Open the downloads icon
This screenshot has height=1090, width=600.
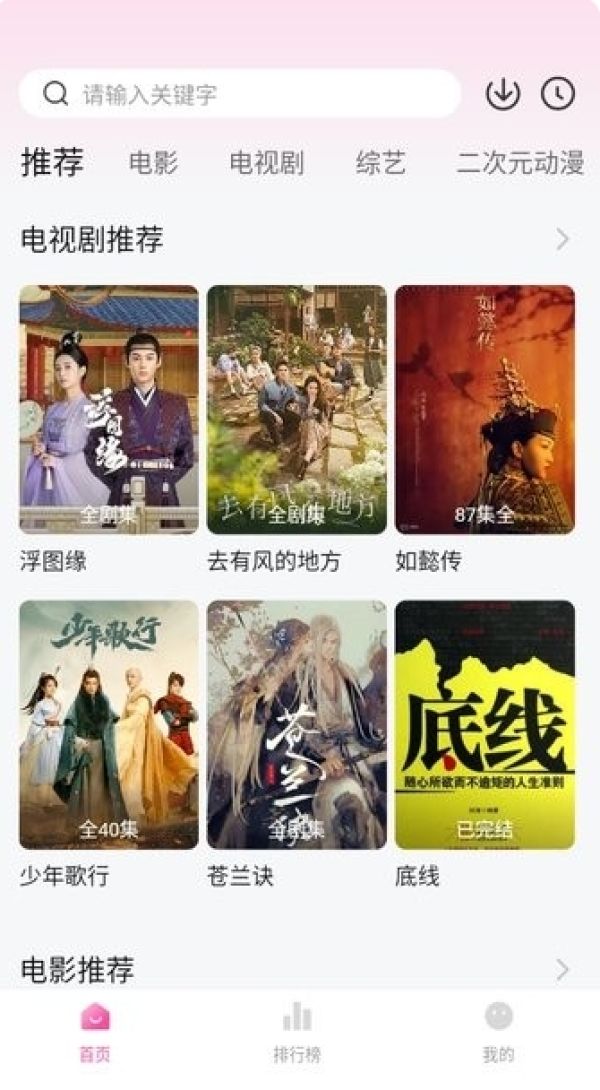coord(503,94)
